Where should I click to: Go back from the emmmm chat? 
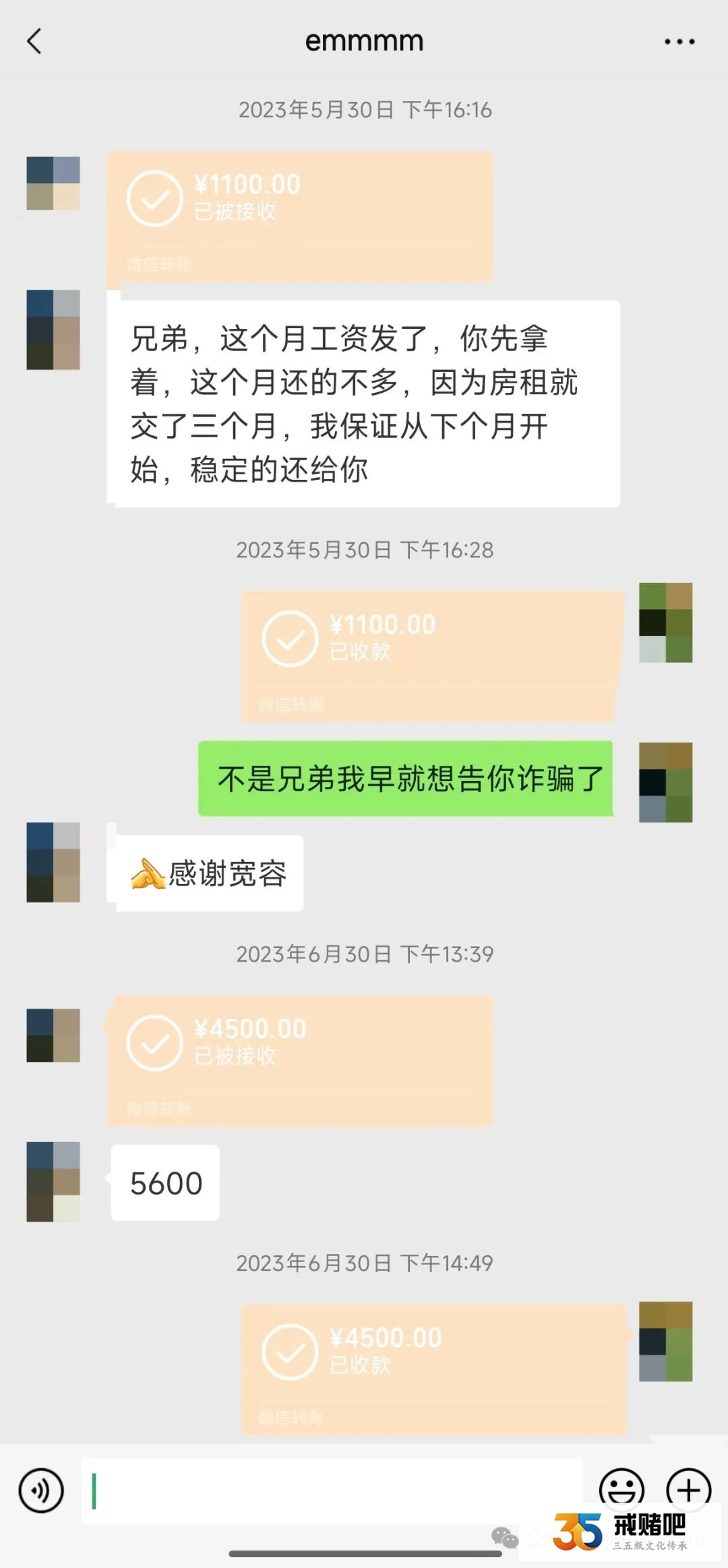[34, 42]
